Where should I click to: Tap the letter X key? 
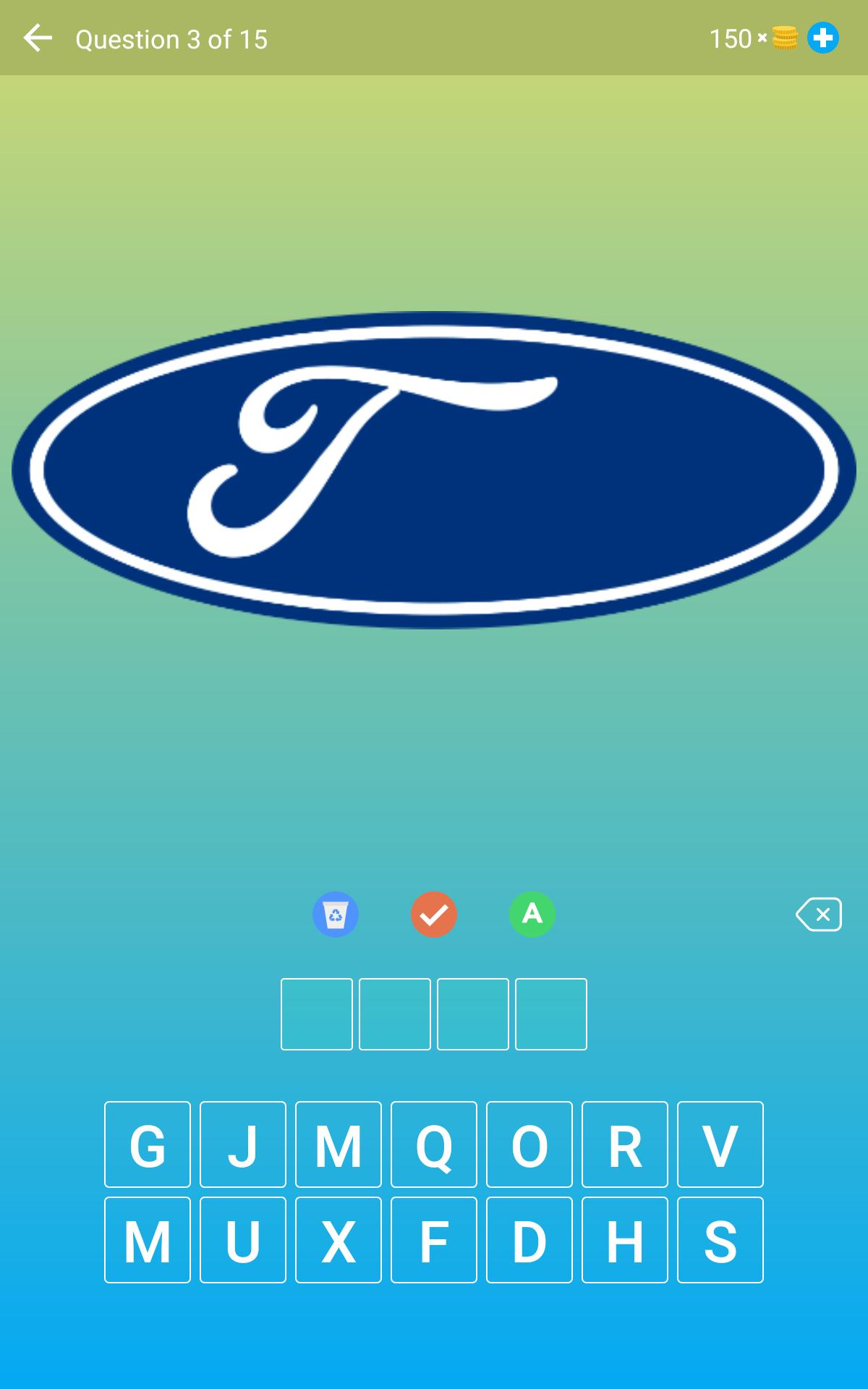point(339,1240)
